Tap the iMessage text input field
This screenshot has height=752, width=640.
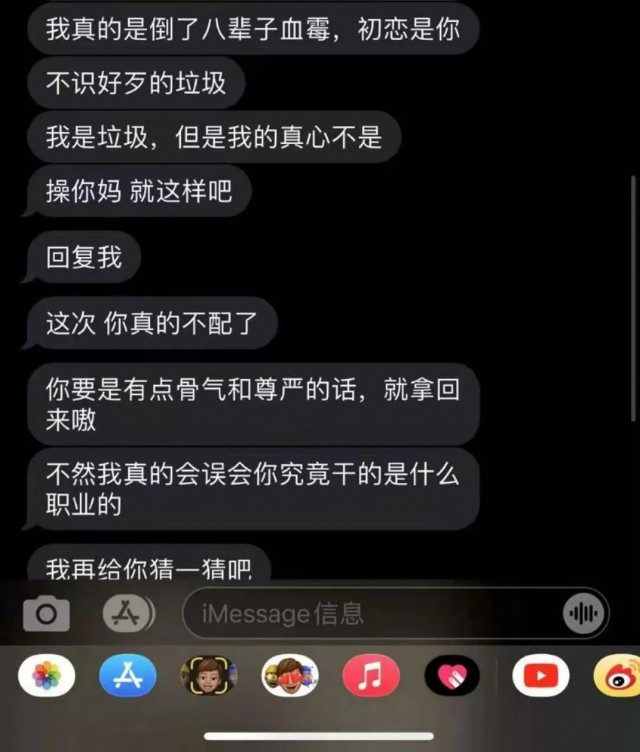point(370,613)
